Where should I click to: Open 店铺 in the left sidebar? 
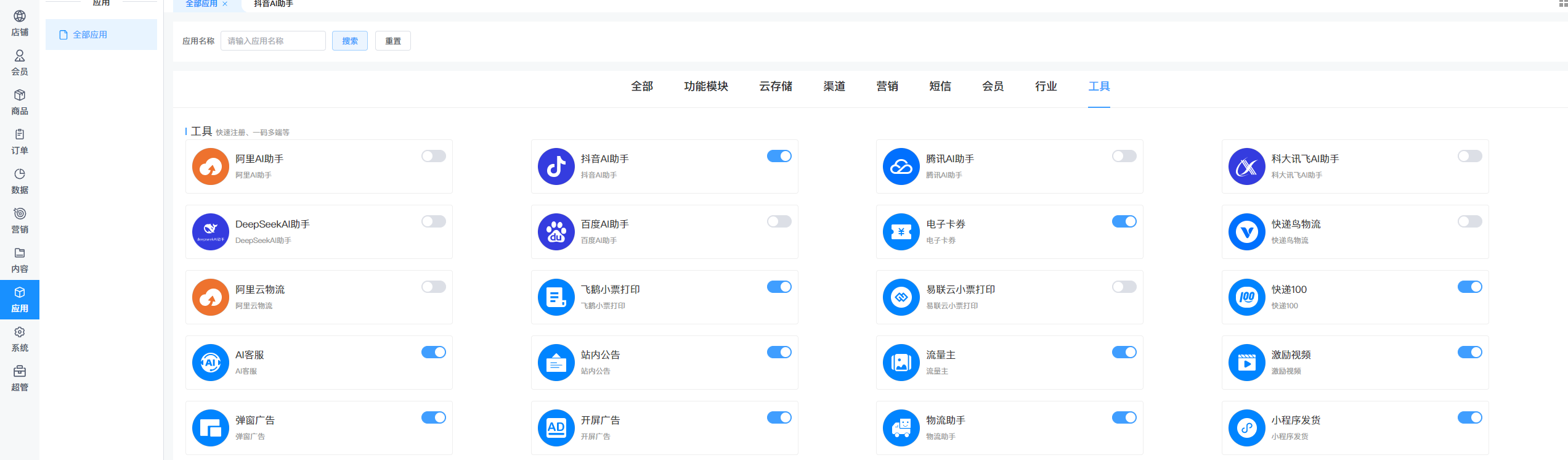tap(20, 23)
